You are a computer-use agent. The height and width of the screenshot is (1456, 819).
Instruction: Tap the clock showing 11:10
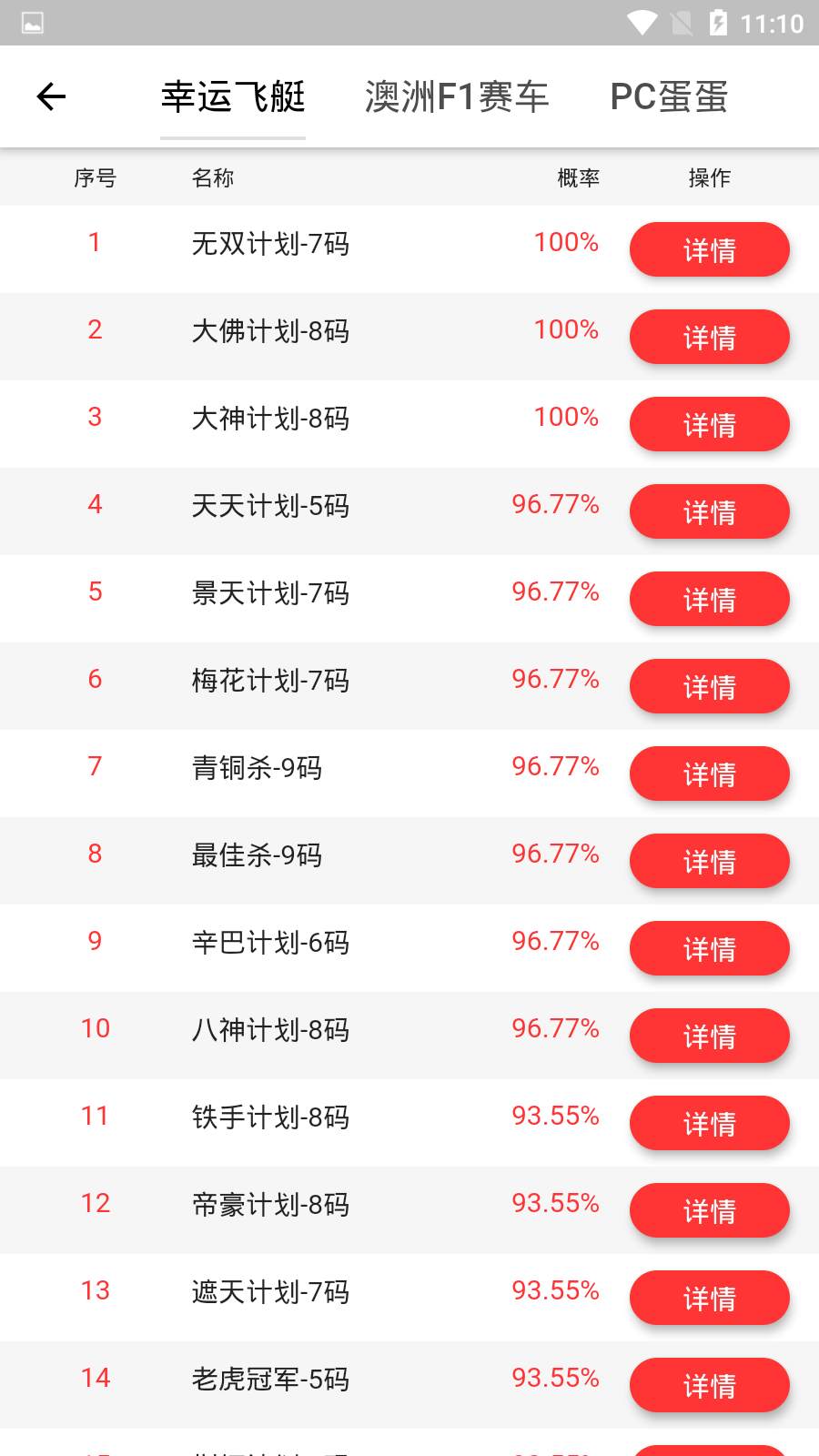coord(773,22)
